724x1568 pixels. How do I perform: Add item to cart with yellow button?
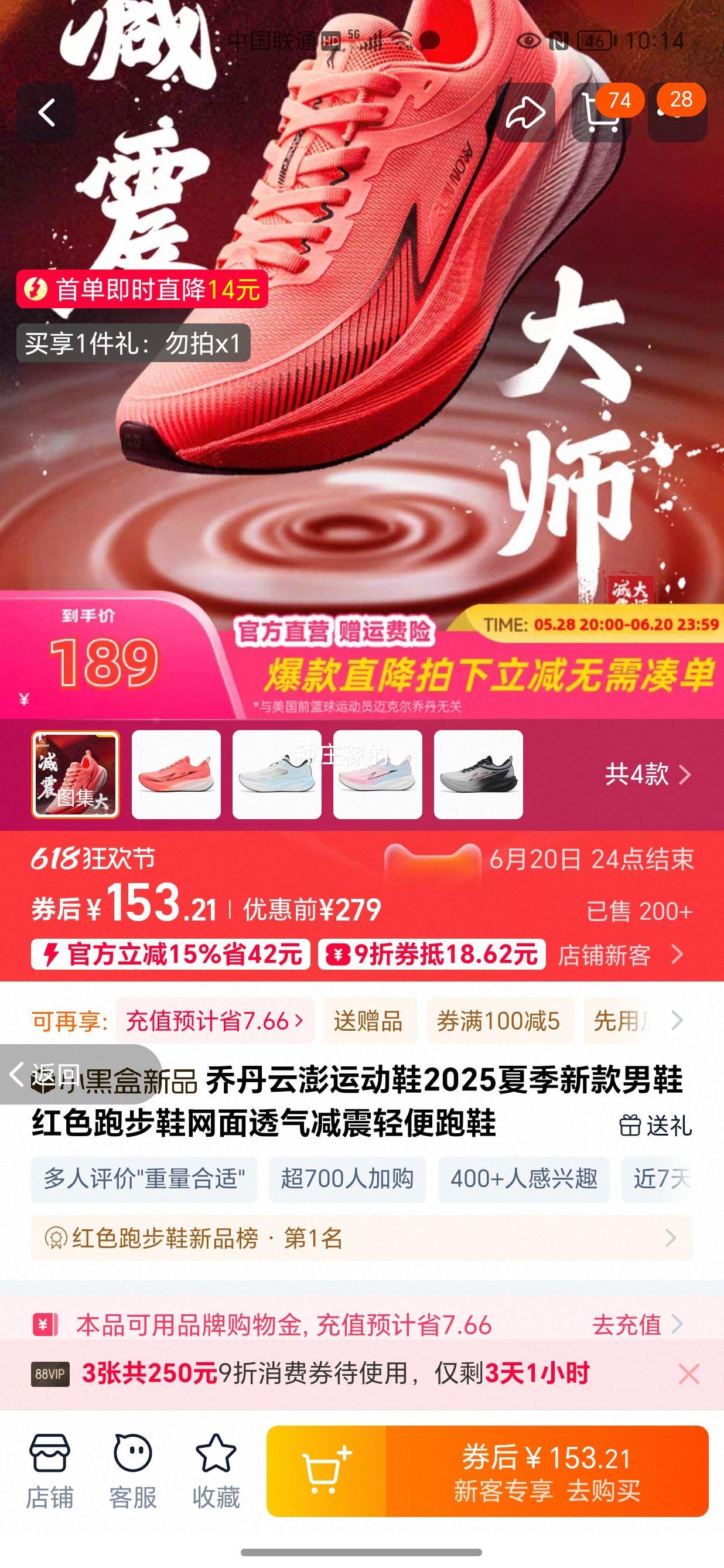tap(327, 1471)
